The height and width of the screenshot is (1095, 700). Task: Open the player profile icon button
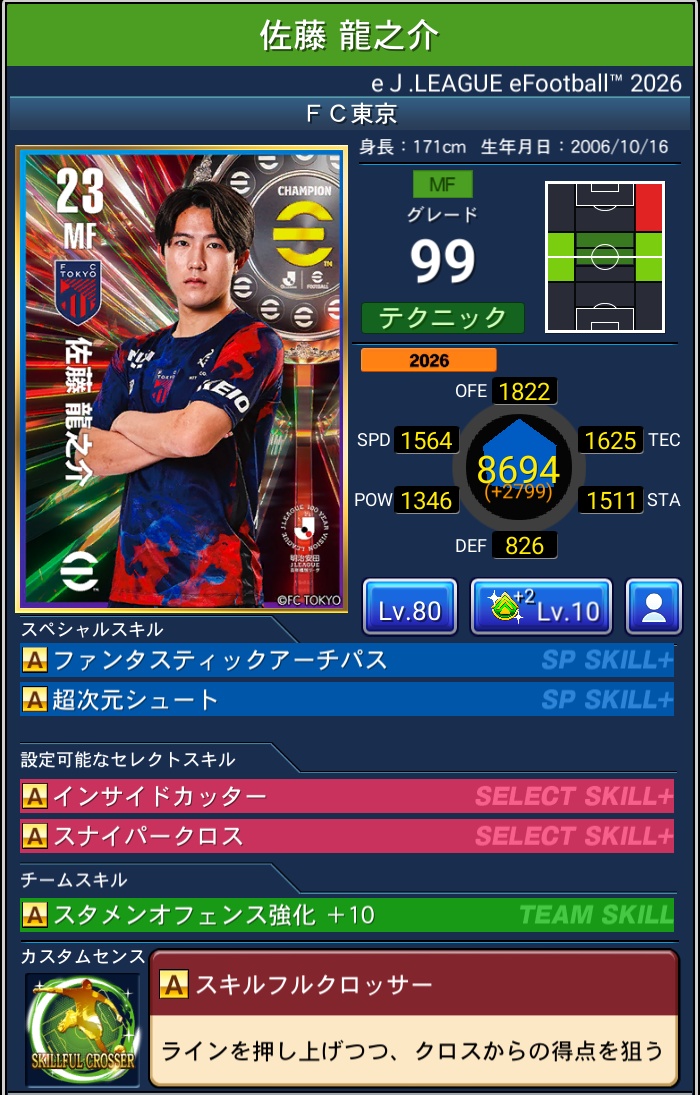(654, 607)
